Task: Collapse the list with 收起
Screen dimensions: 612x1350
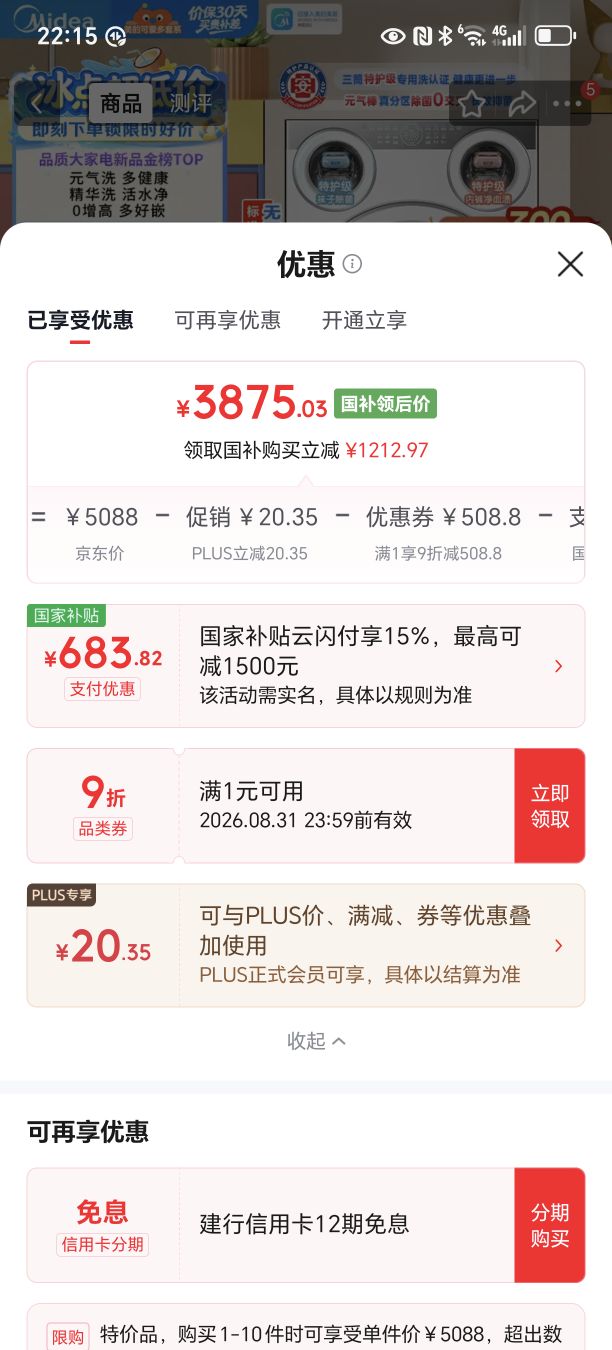Action: pyautogui.click(x=316, y=1041)
